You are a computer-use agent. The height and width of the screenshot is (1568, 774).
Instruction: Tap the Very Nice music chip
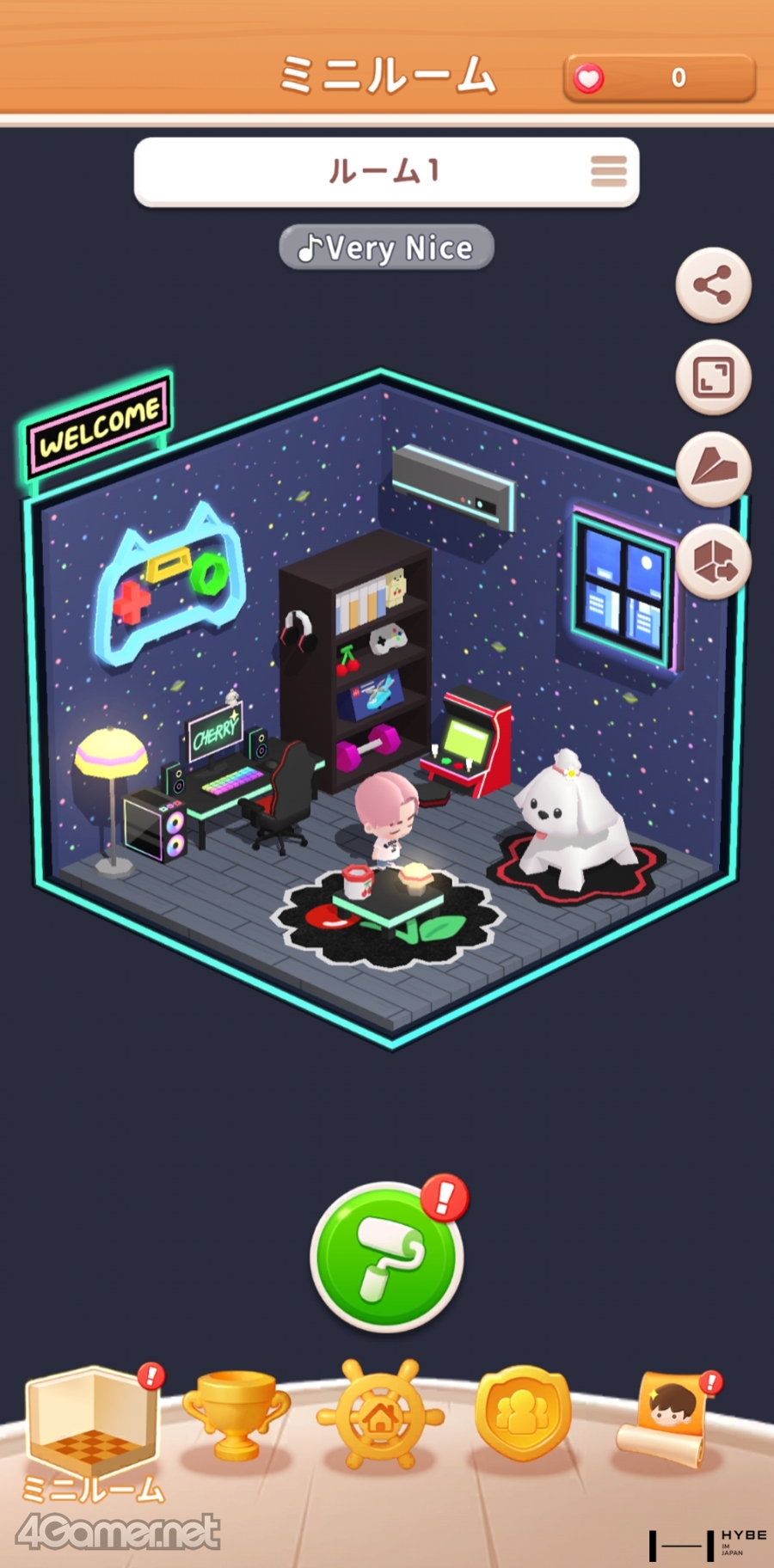pos(386,248)
